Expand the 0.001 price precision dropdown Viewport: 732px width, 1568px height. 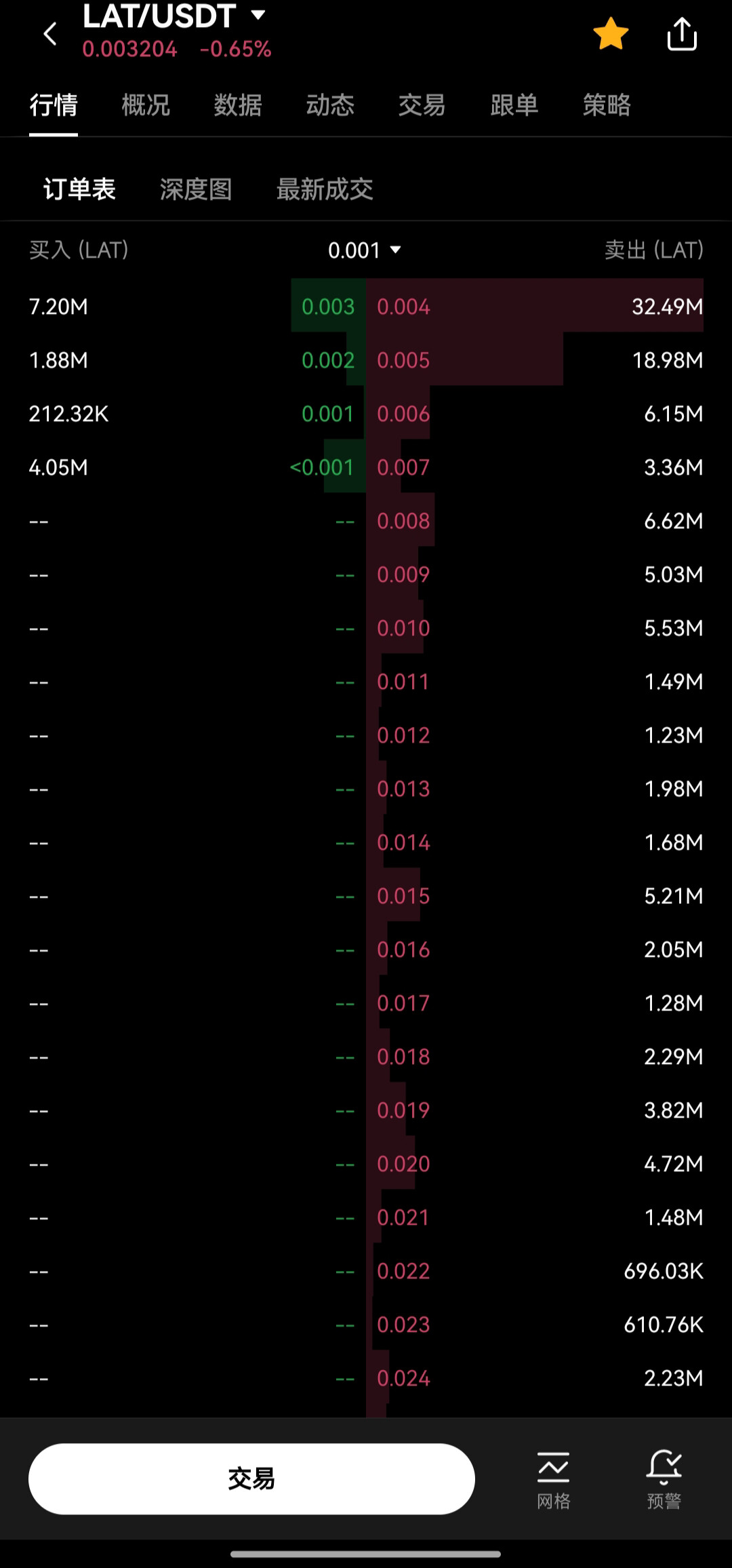click(x=365, y=250)
